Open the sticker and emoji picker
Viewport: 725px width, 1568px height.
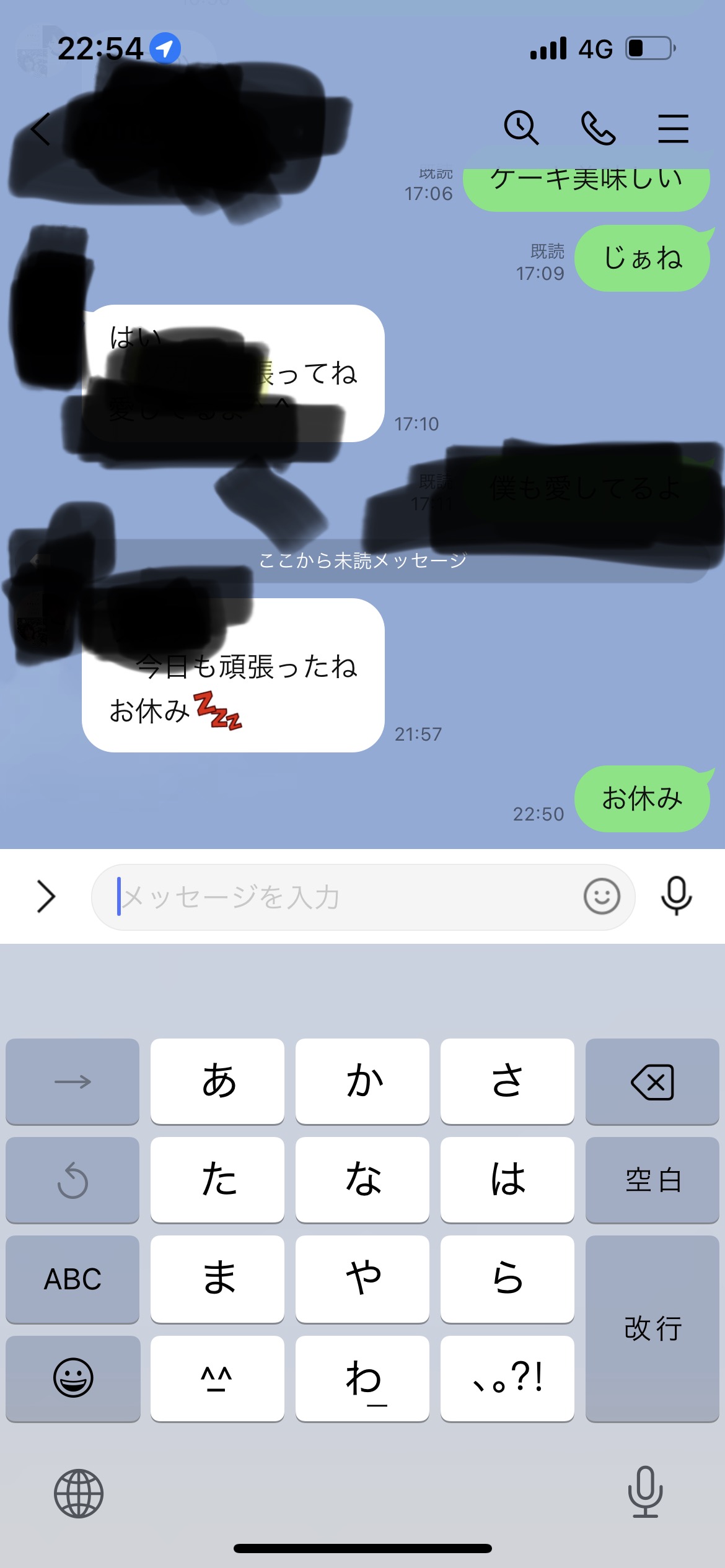coord(602,896)
